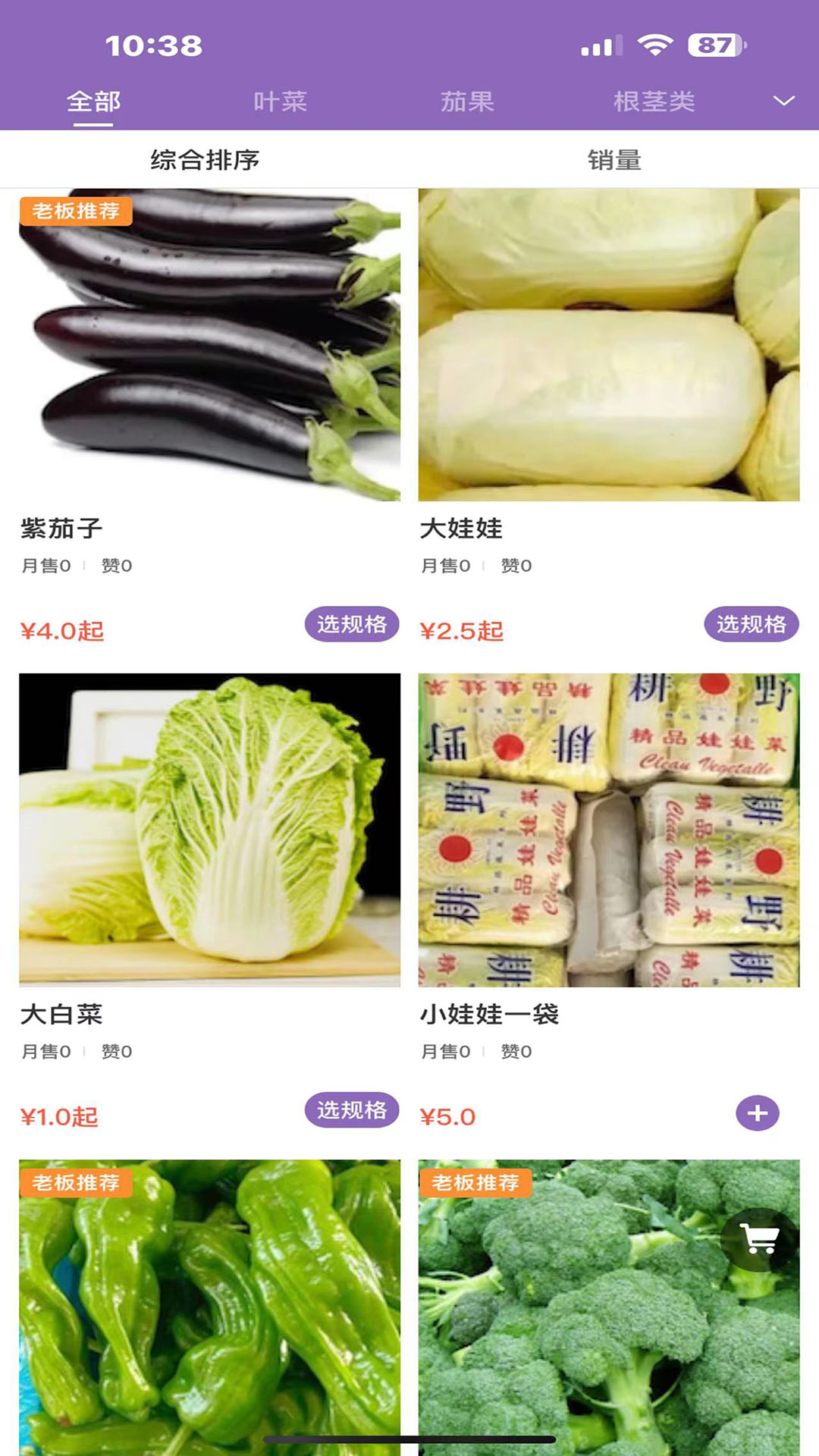Expand the category list chevron
This screenshot has width=819, height=1456.
(x=783, y=101)
